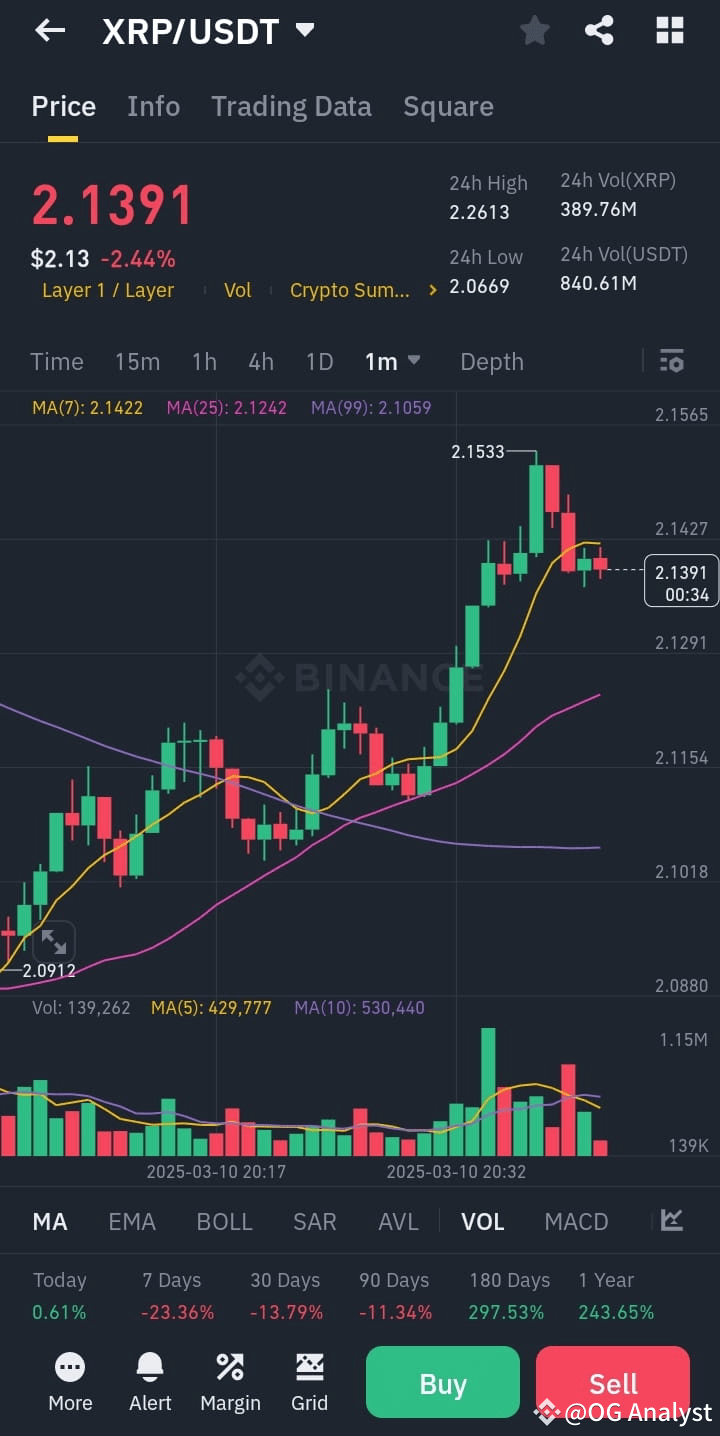The width and height of the screenshot is (720, 1436).
Task: Tap the star to favorite XRP/USDT
Action: 534,30
